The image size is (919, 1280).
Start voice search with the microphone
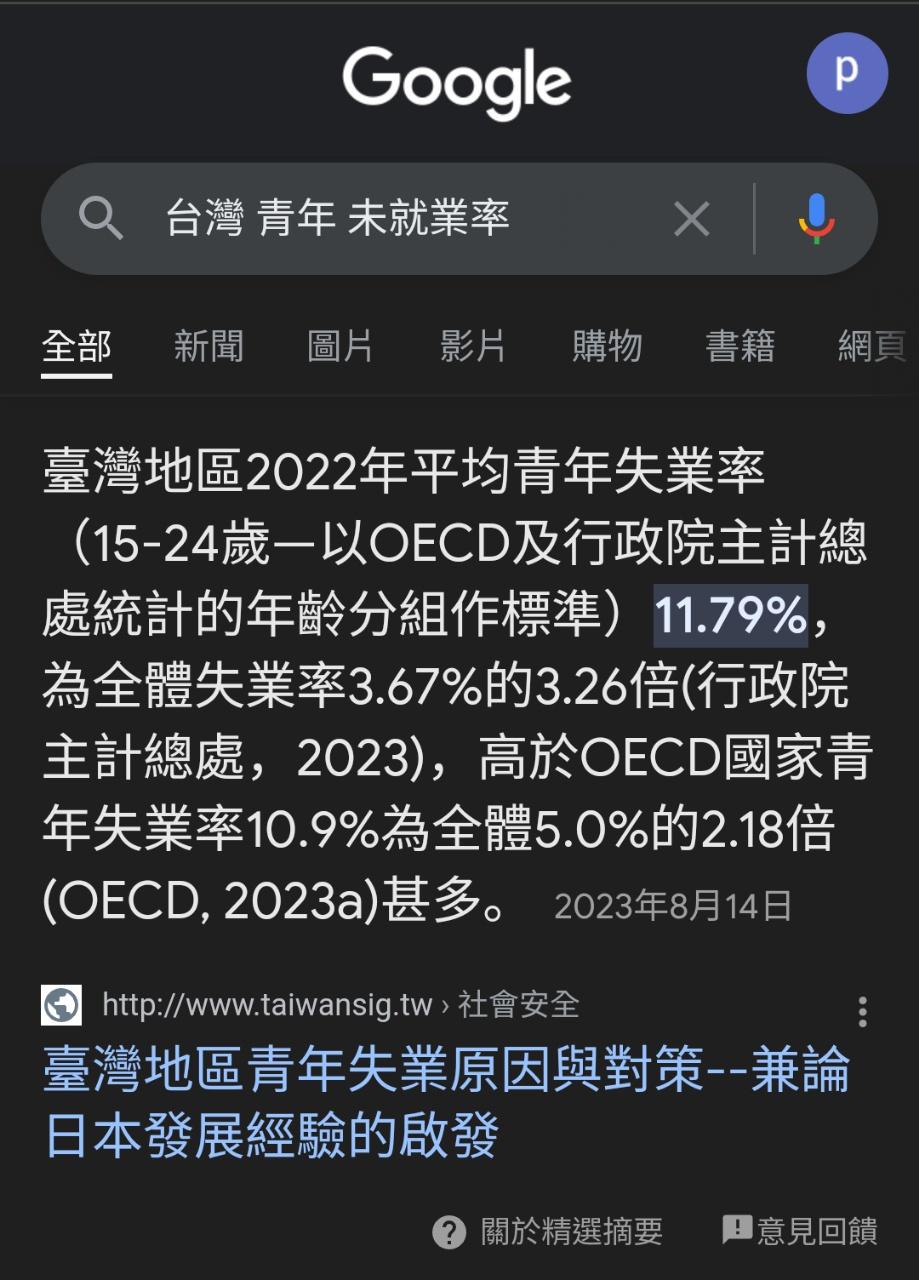pyautogui.click(x=816, y=218)
